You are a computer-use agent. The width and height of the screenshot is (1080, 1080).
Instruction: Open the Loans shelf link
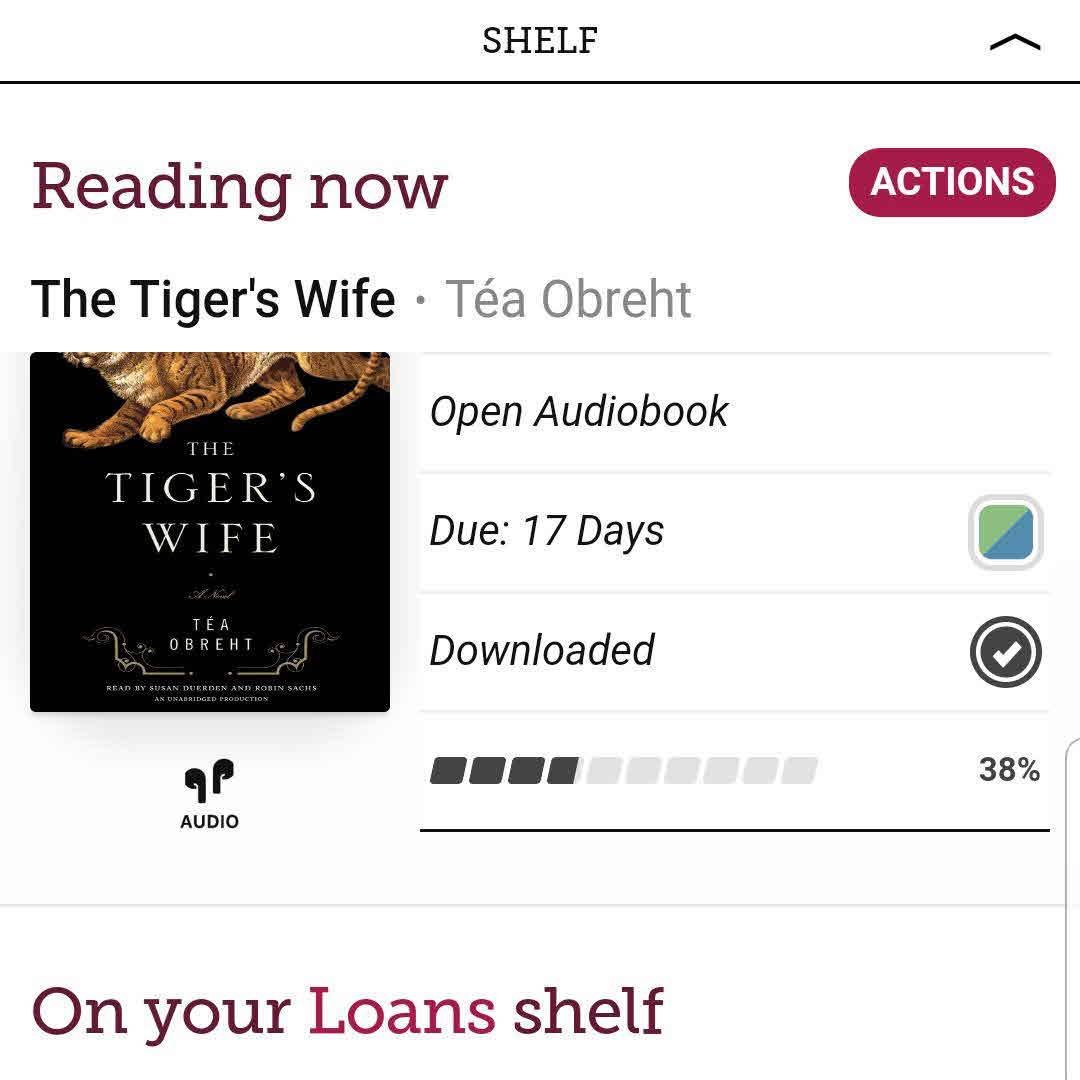pyautogui.click(x=401, y=1011)
